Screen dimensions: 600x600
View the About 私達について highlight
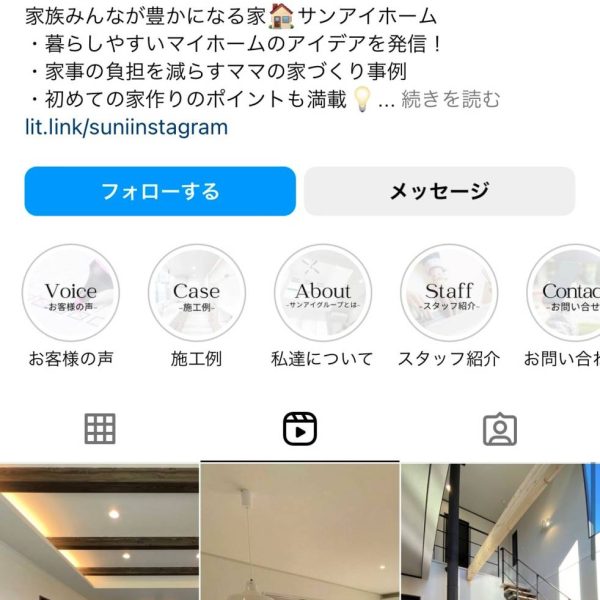point(322,294)
